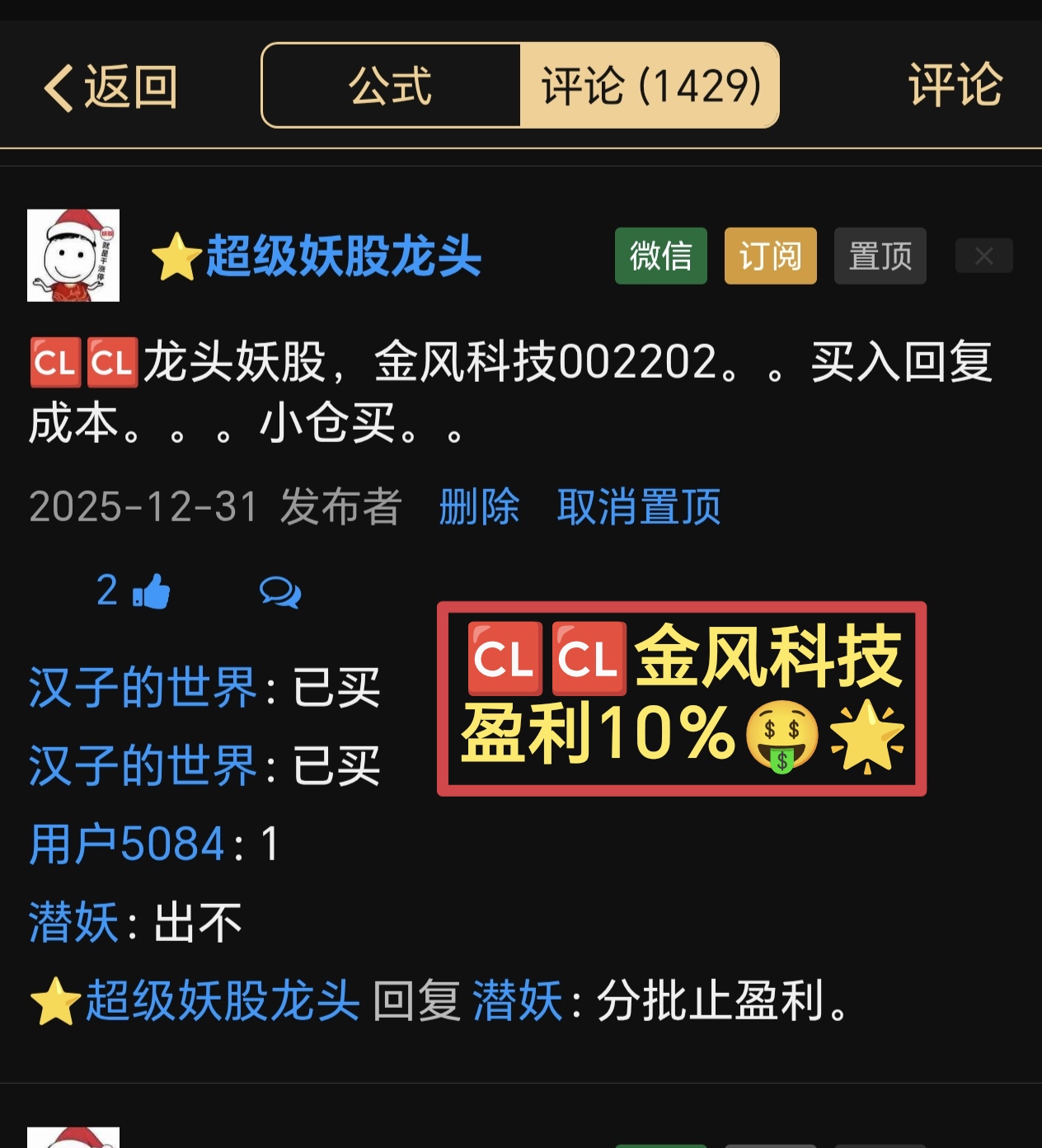Select the 评论 (1429) tab
The image size is (1042, 1148).
[x=650, y=86]
